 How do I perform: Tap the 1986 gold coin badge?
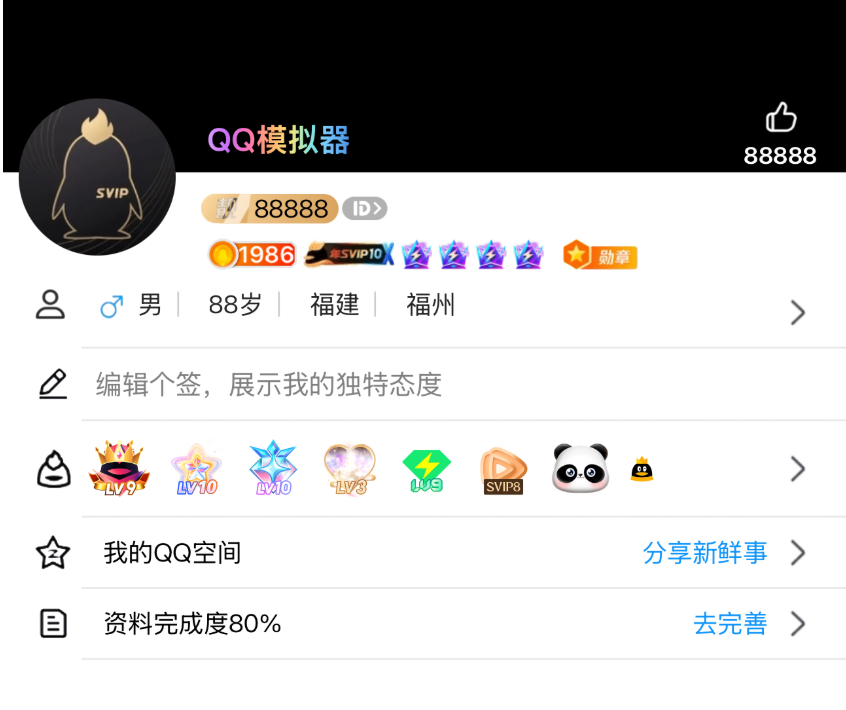pyautogui.click(x=252, y=255)
